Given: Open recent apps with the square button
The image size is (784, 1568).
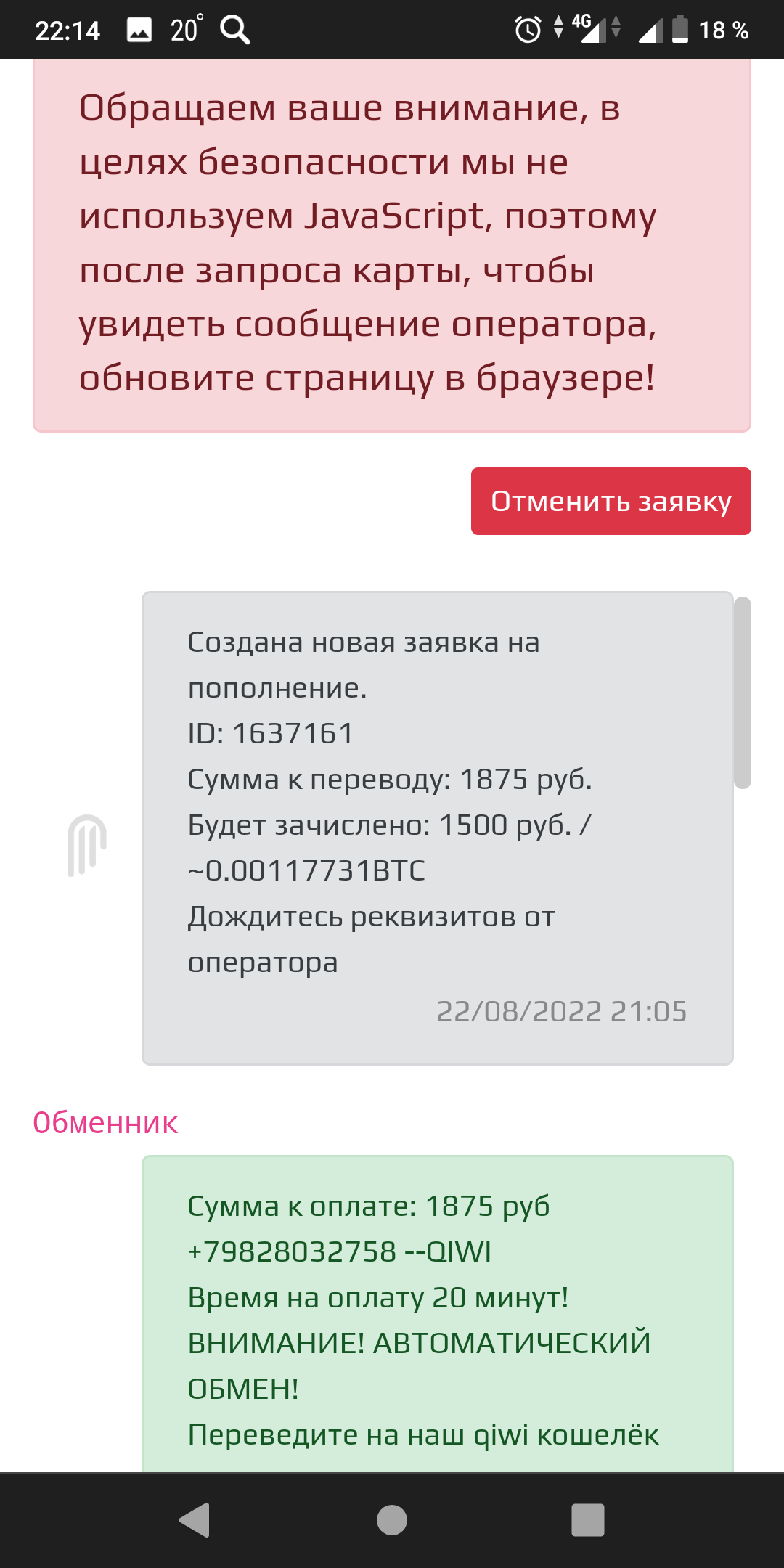Looking at the screenshot, I should tap(588, 1519).
